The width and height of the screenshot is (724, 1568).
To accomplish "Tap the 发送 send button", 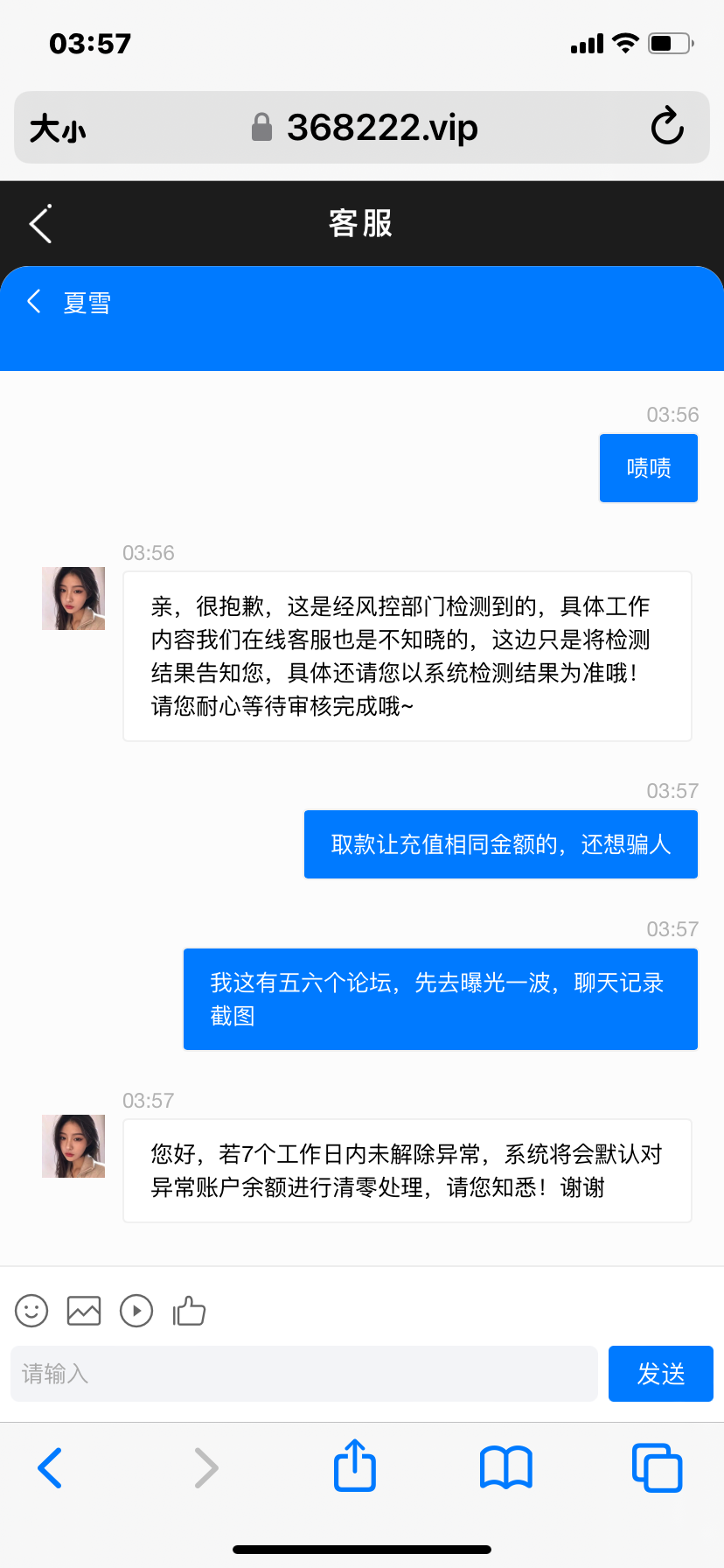I will point(660,1374).
